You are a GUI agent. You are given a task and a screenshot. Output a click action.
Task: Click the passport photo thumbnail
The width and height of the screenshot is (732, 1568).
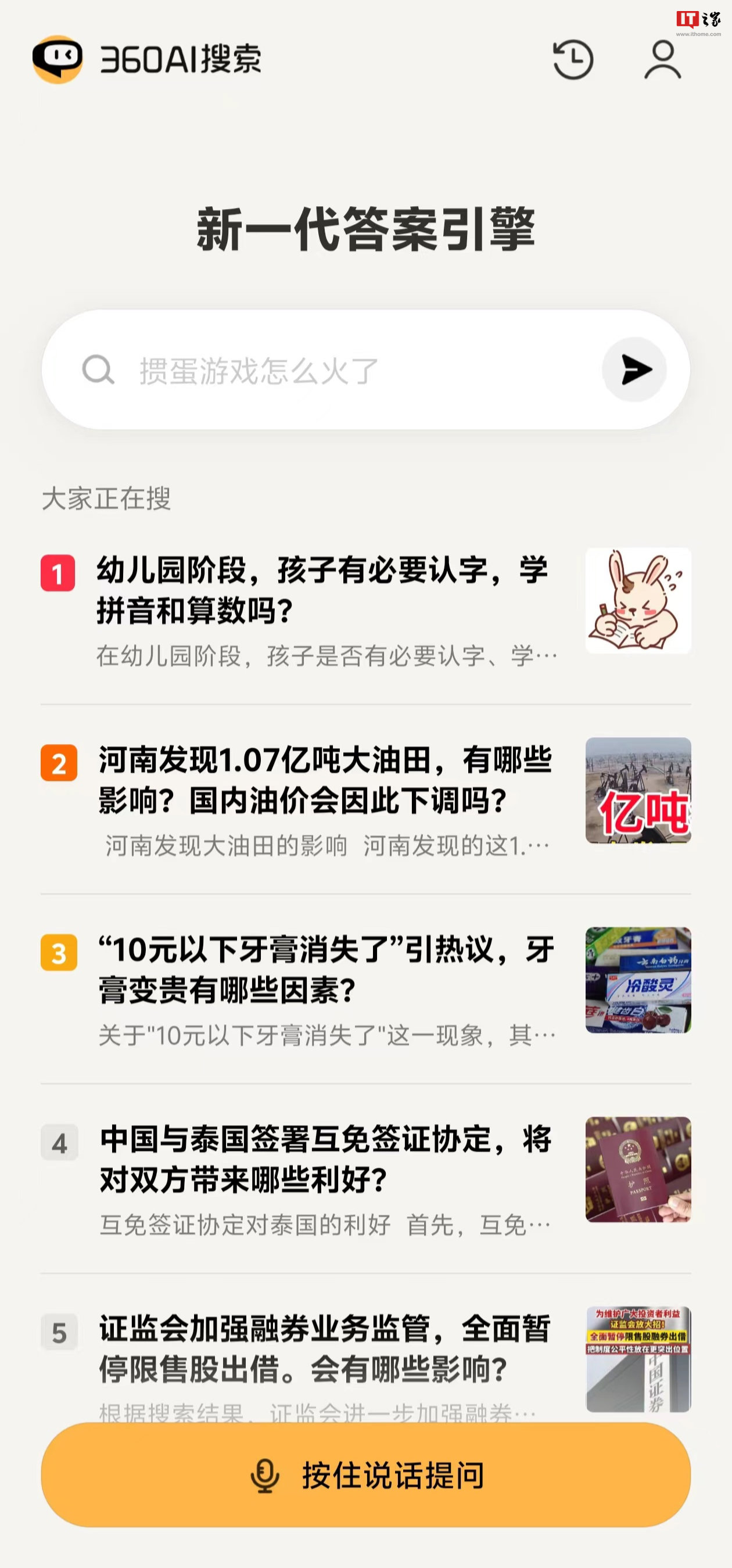click(637, 1172)
